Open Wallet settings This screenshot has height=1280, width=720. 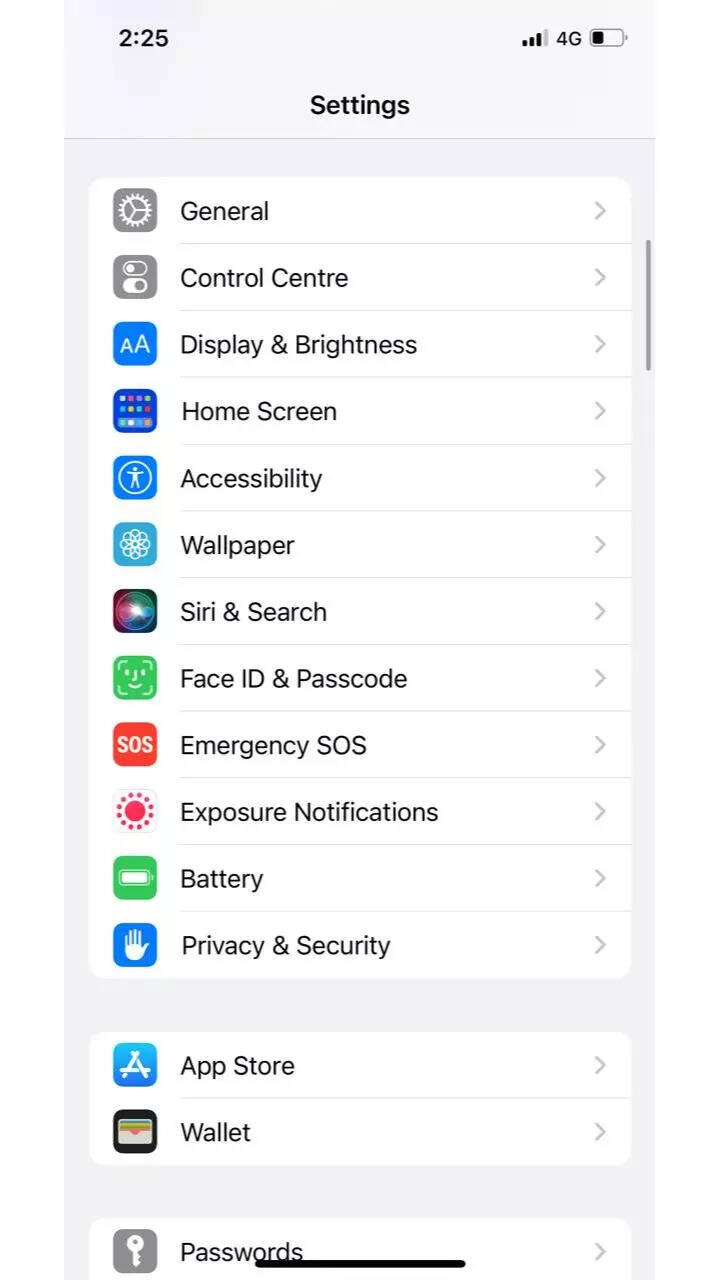point(360,1132)
